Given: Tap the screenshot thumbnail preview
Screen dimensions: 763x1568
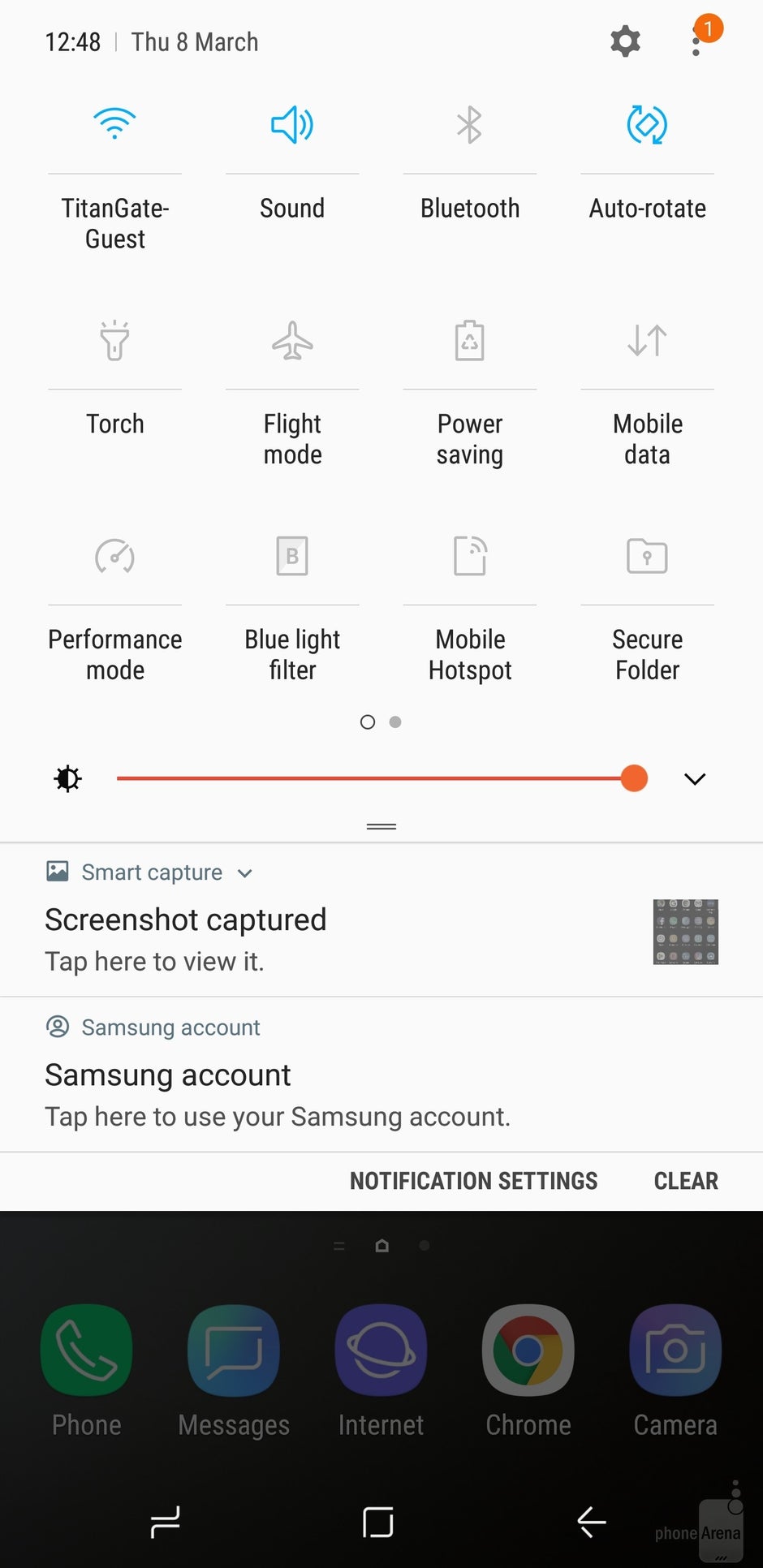Looking at the screenshot, I should pos(686,933).
